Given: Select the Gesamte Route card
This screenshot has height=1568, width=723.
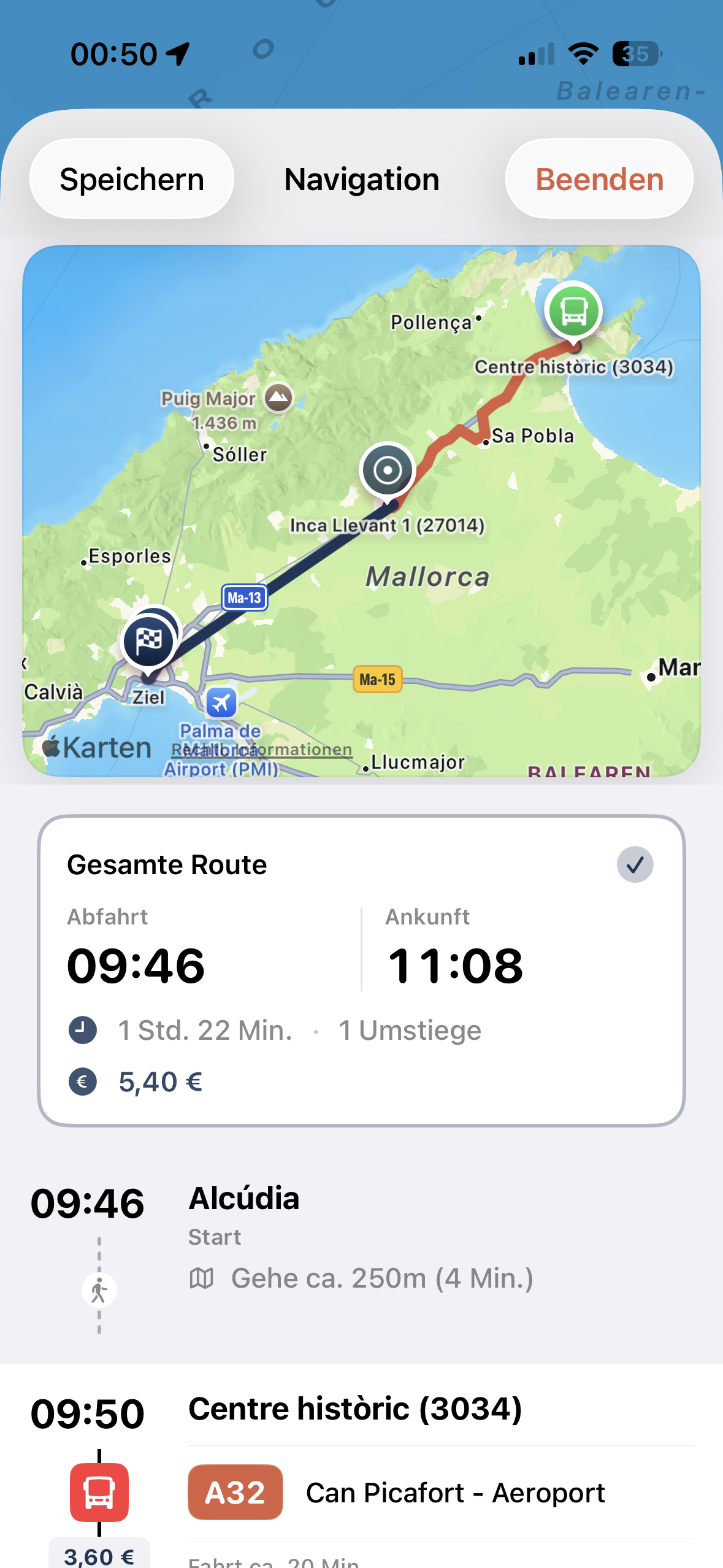Looking at the screenshot, I should click(361, 970).
